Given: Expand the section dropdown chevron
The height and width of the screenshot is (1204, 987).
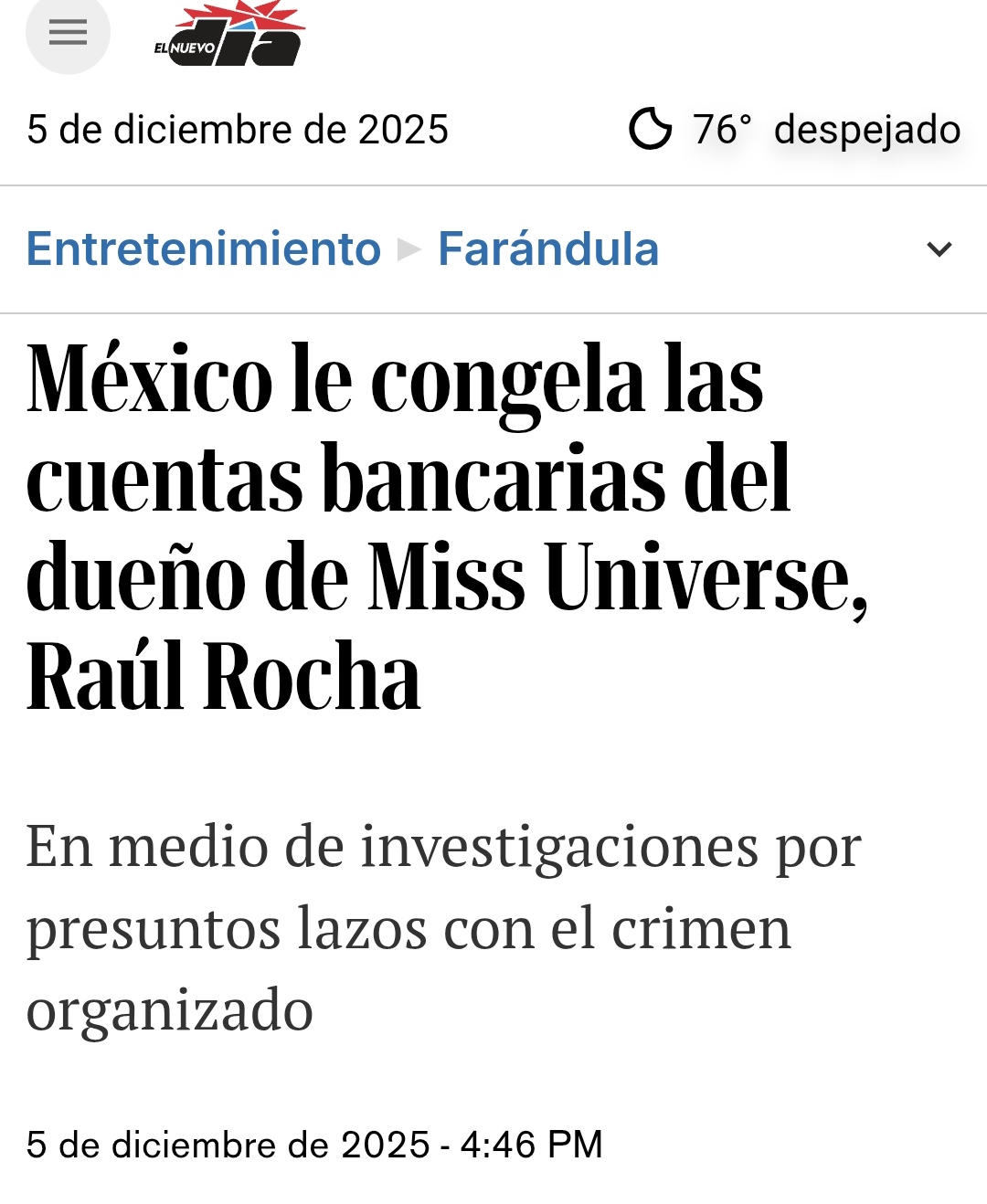Looking at the screenshot, I should point(939,248).
